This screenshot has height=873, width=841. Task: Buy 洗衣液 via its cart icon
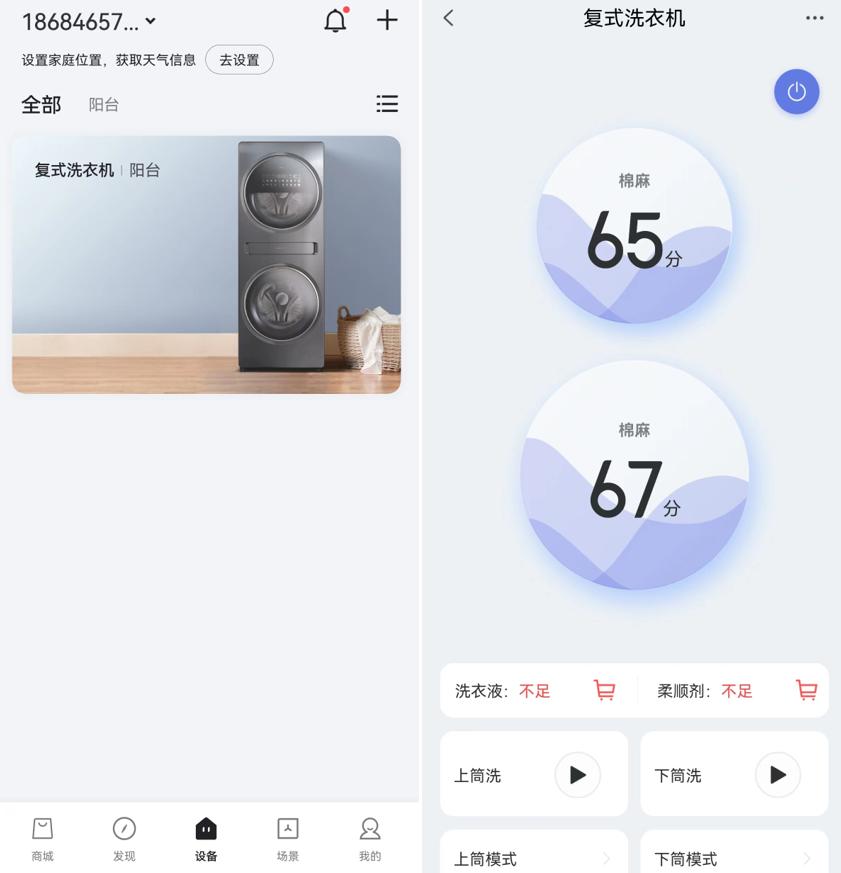coord(604,690)
